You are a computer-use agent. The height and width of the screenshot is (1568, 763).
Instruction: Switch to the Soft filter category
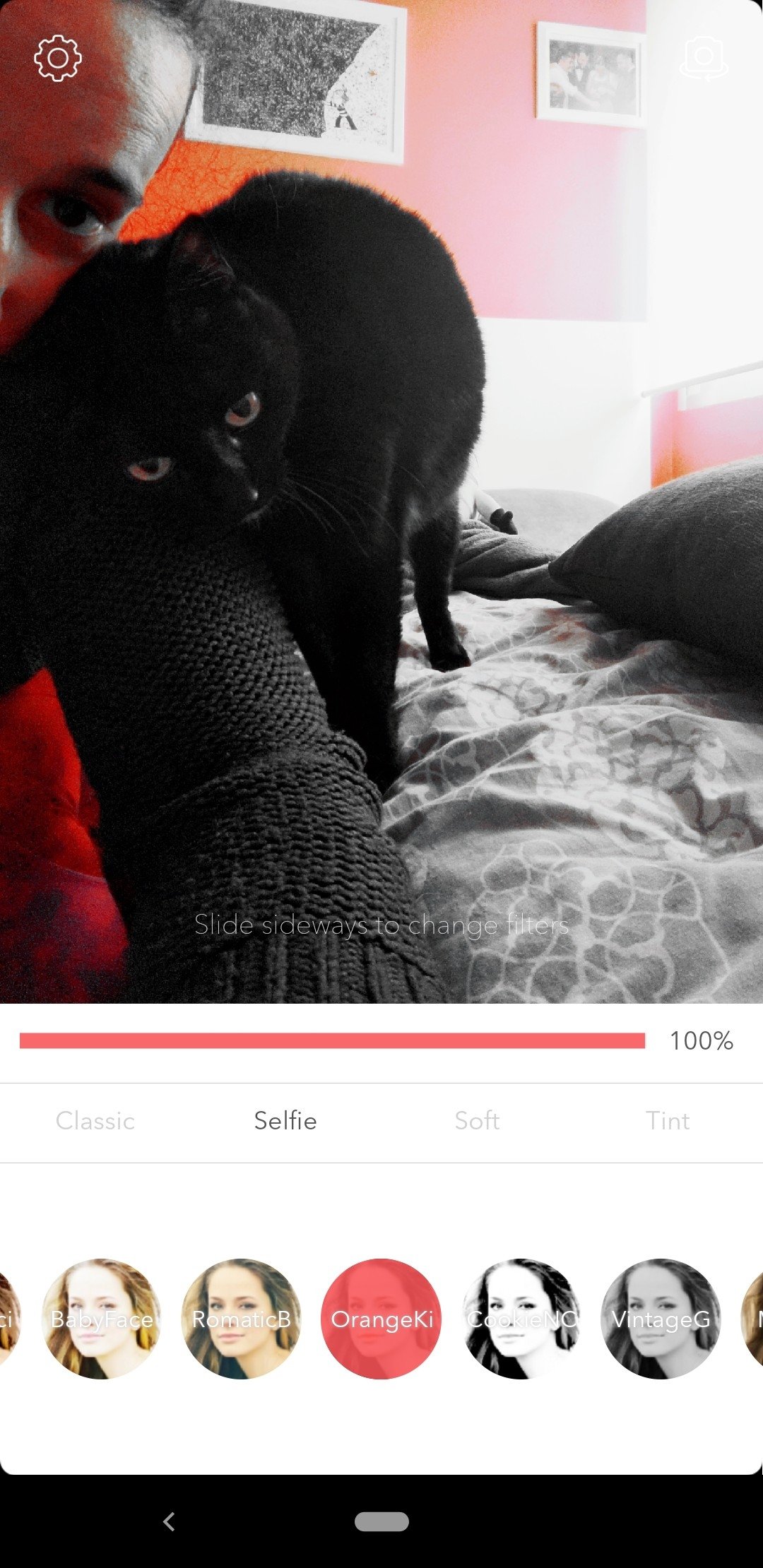pos(477,1121)
